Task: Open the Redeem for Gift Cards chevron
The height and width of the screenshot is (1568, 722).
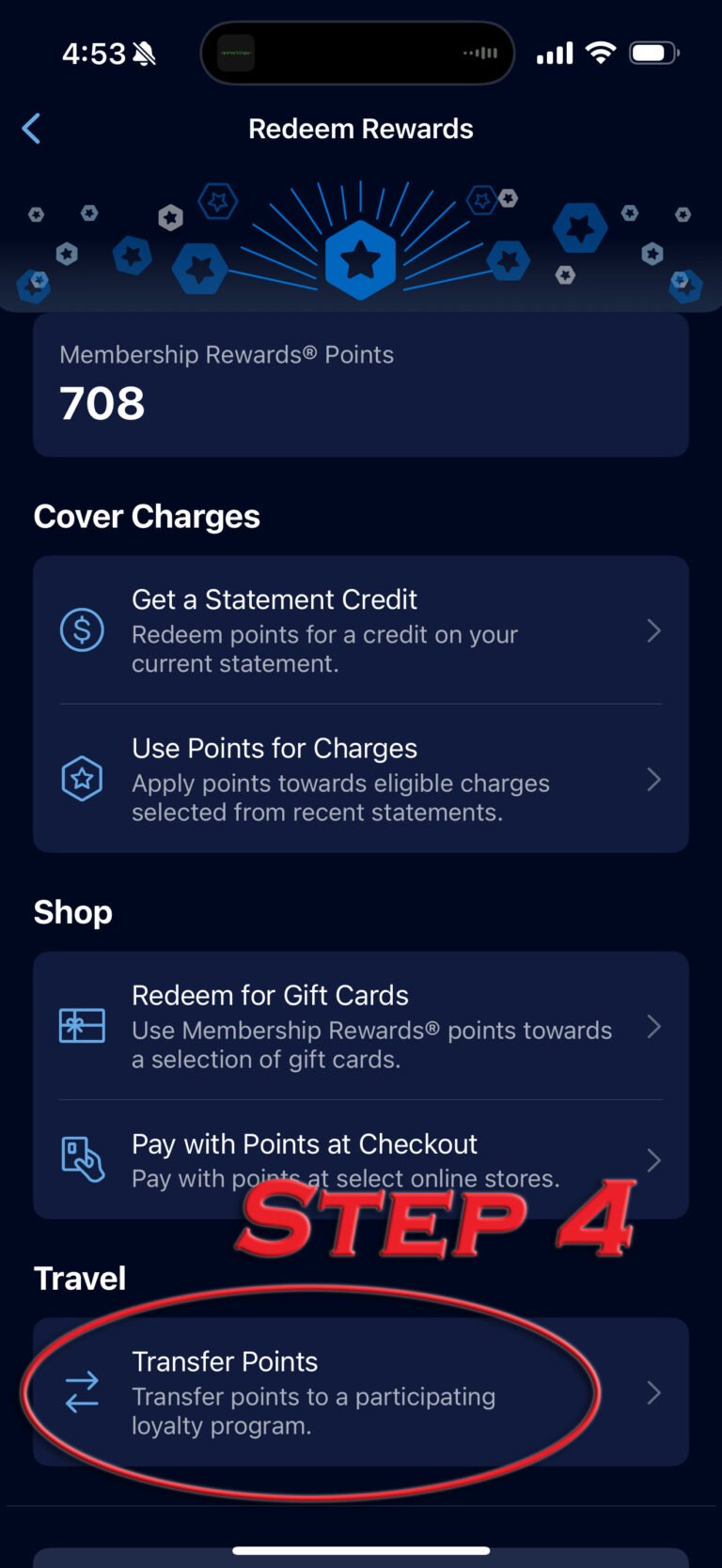Action: [x=654, y=1026]
